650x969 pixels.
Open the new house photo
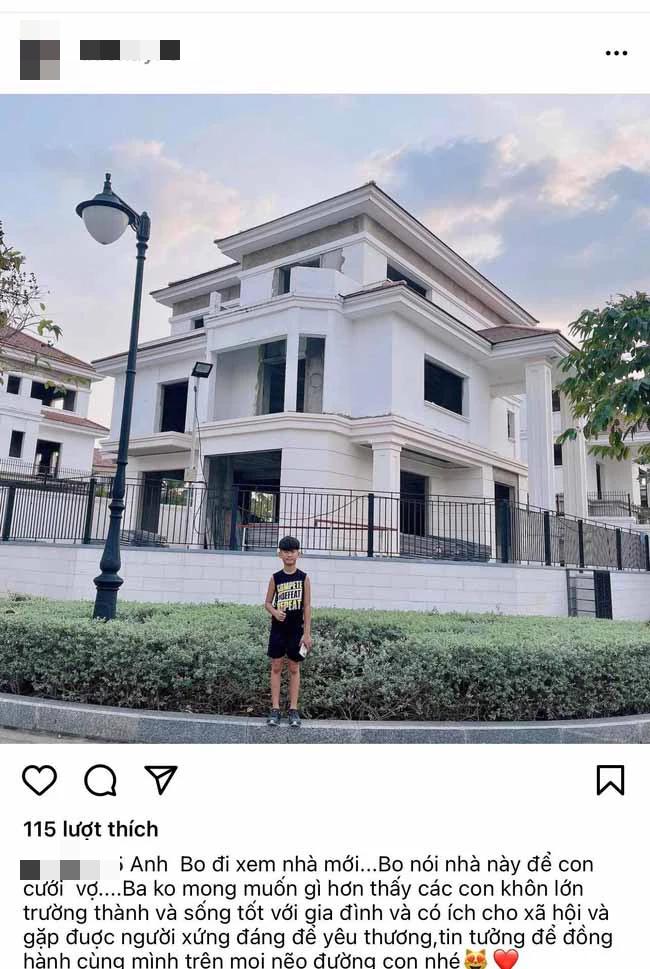(325, 418)
